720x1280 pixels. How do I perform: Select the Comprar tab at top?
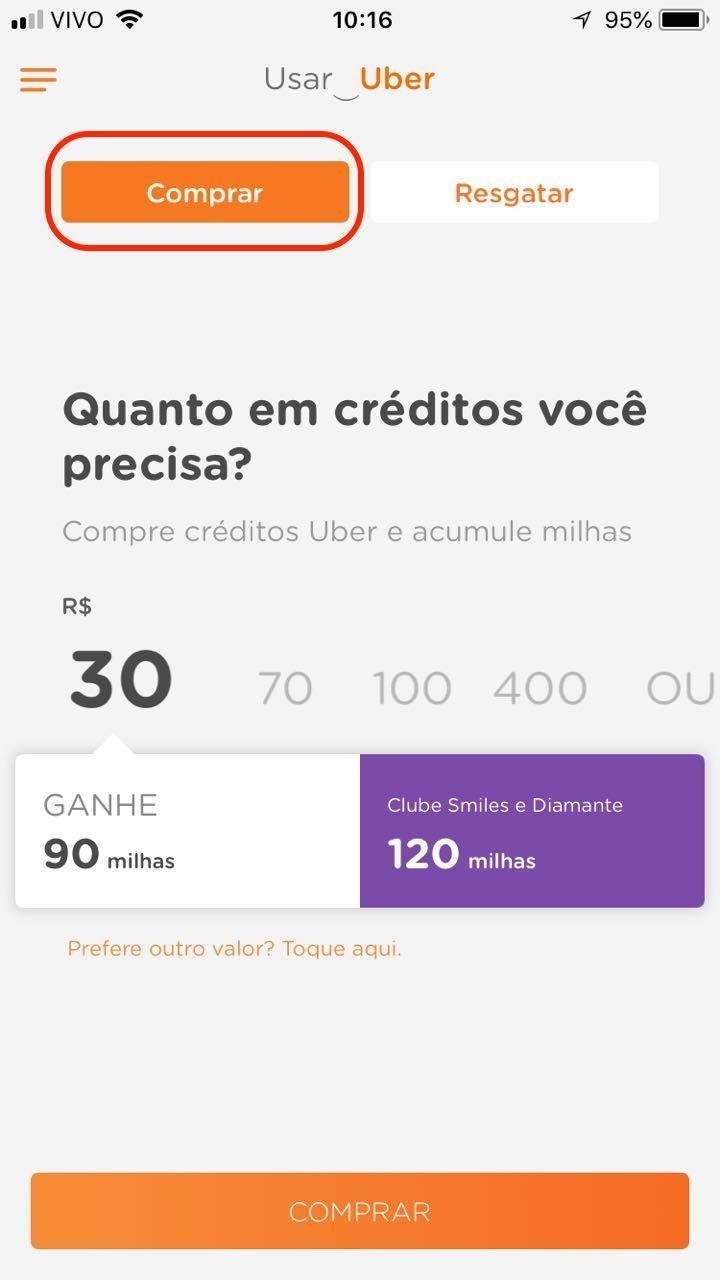pyautogui.click(x=205, y=192)
